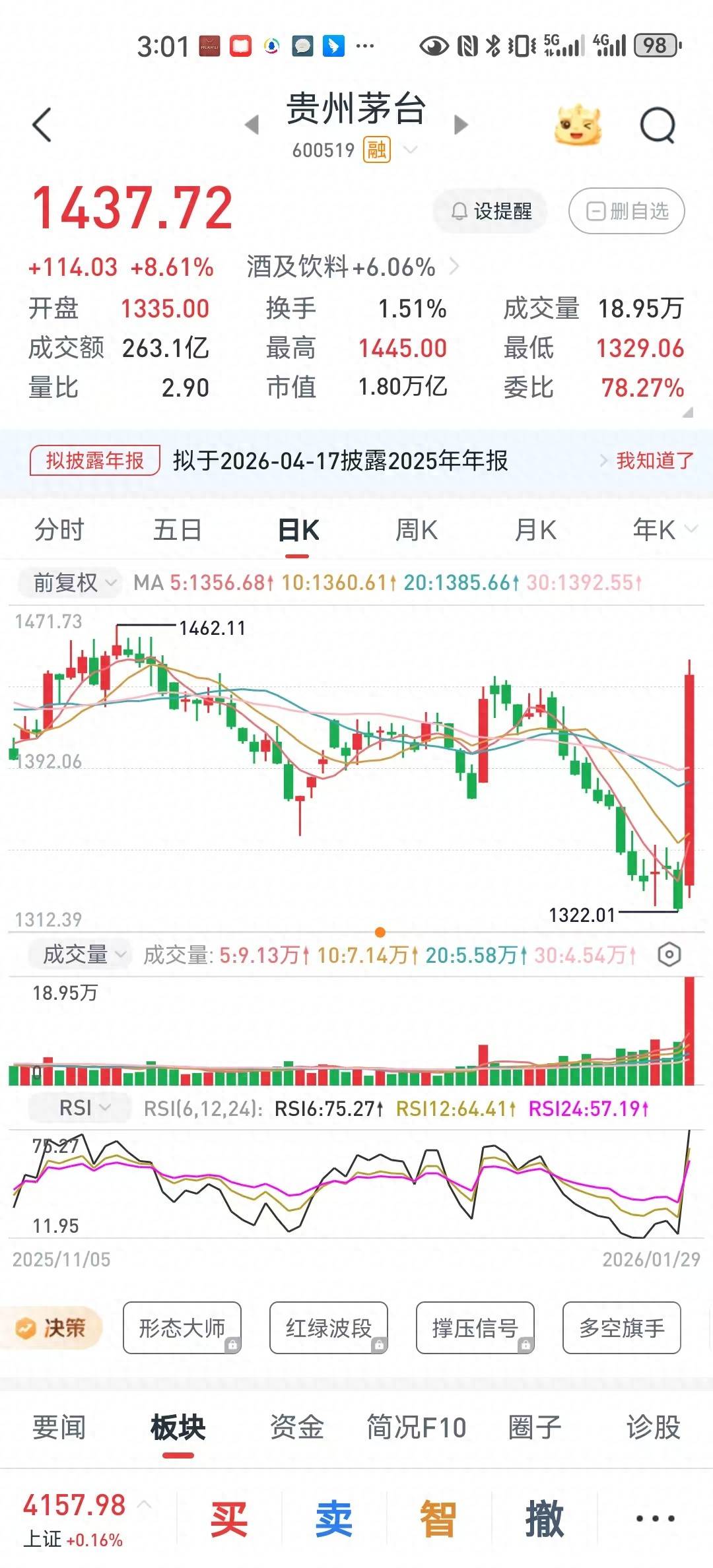This screenshot has height=1568, width=713.
Task: Open the 资金 tab
Action: click(296, 1427)
